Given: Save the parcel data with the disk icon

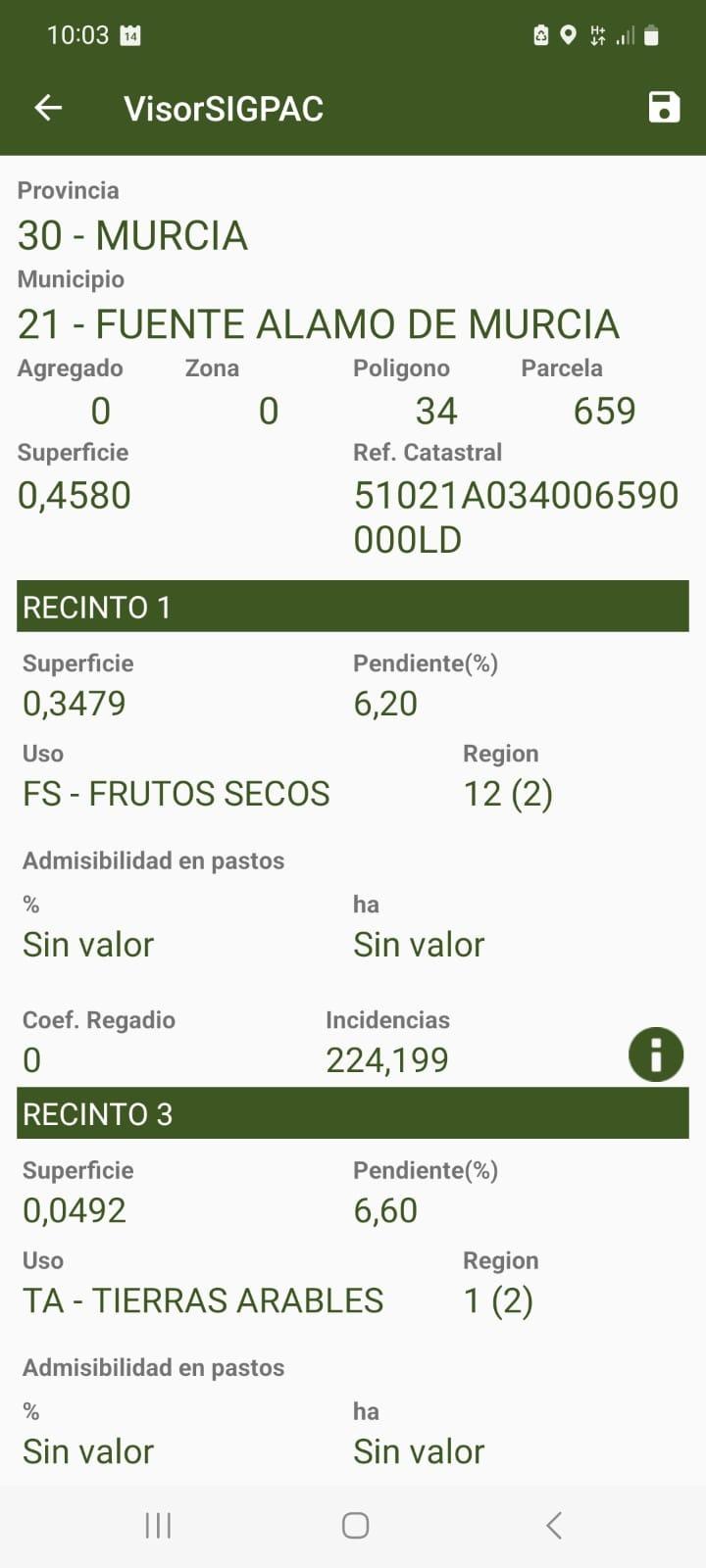Looking at the screenshot, I should (x=664, y=108).
